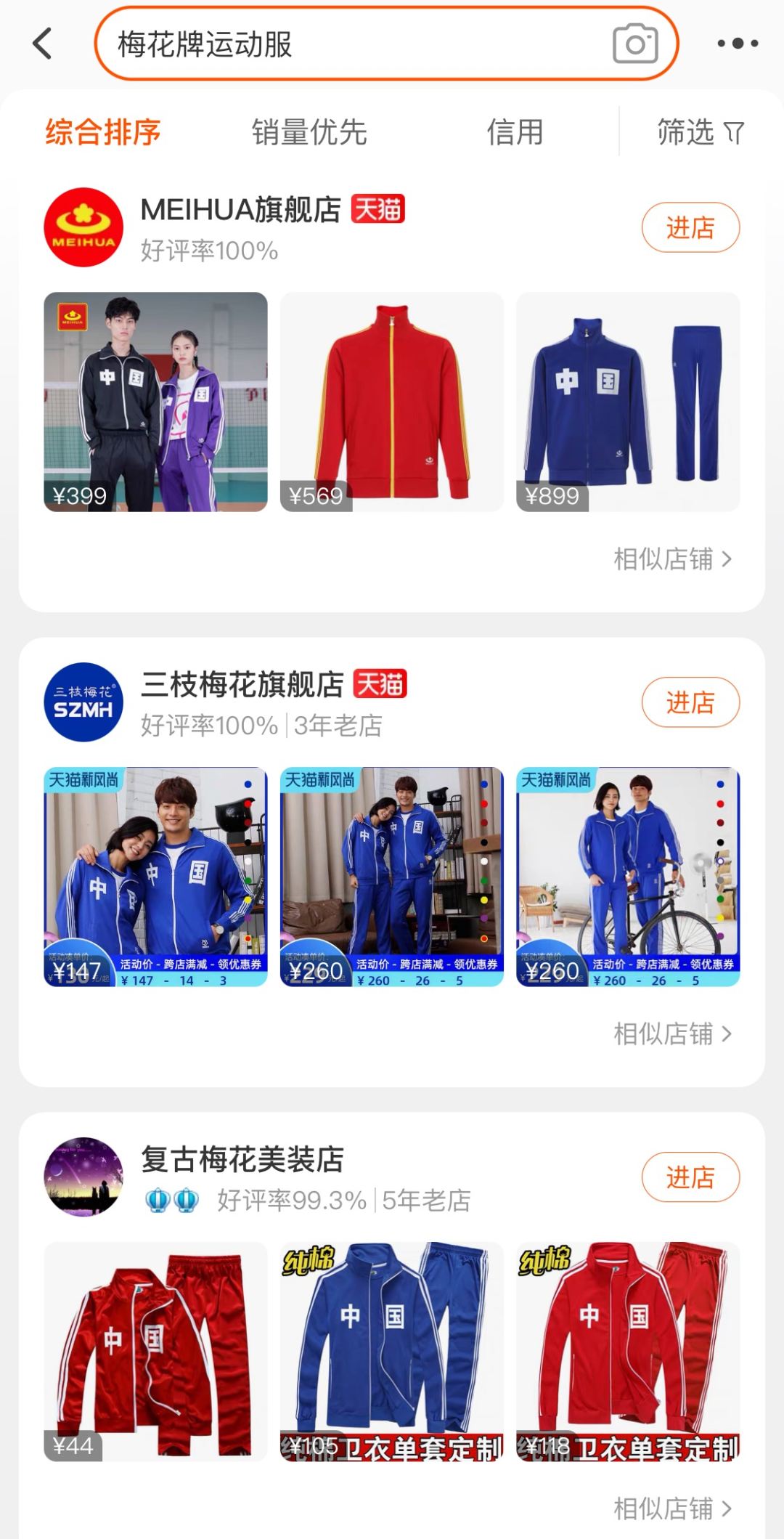
Task: View the ¥569 red jacket product
Action: (392, 402)
